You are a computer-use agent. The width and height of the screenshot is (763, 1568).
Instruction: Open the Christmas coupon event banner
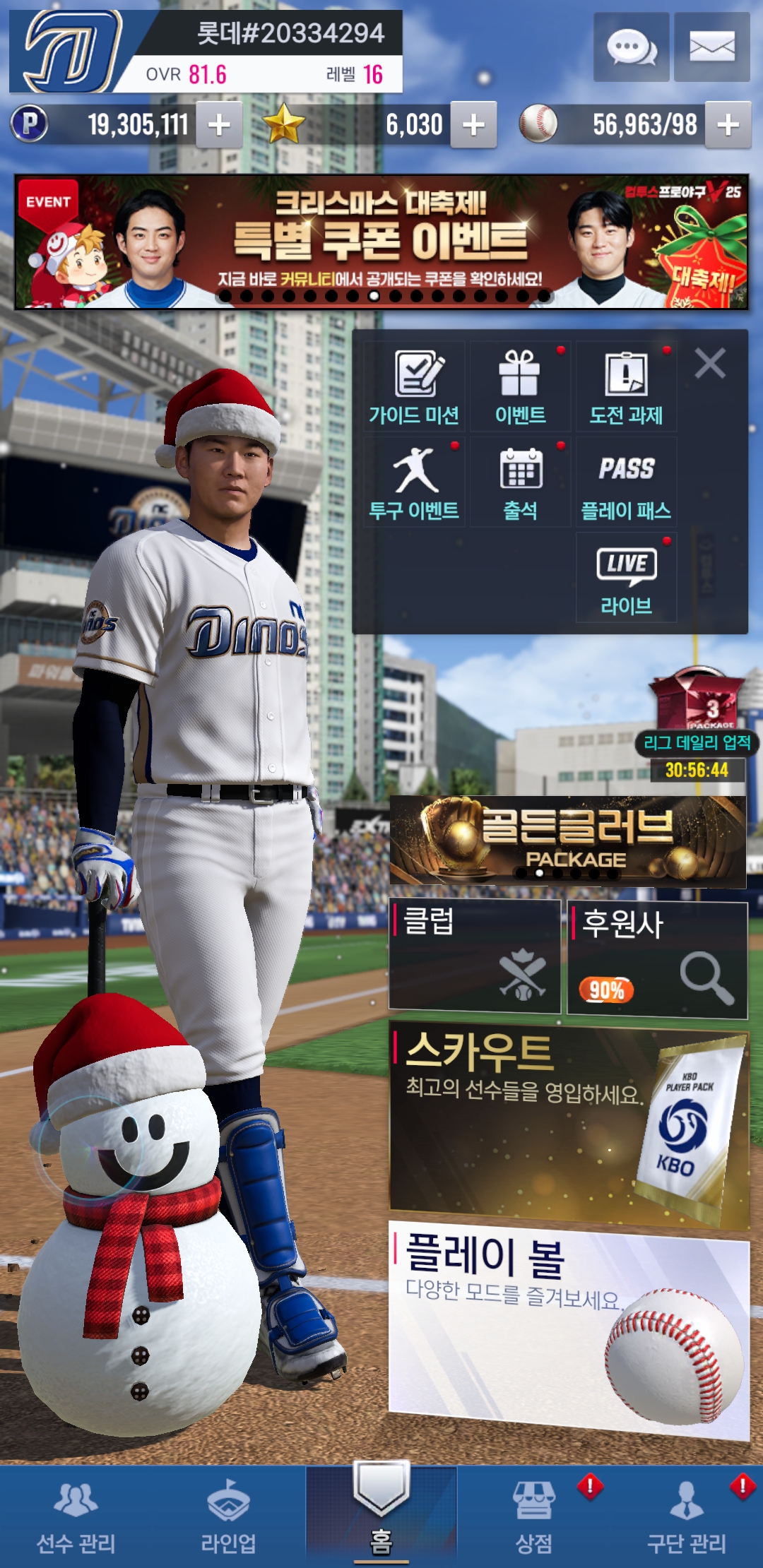pyautogui.click(x=381, y=242)
